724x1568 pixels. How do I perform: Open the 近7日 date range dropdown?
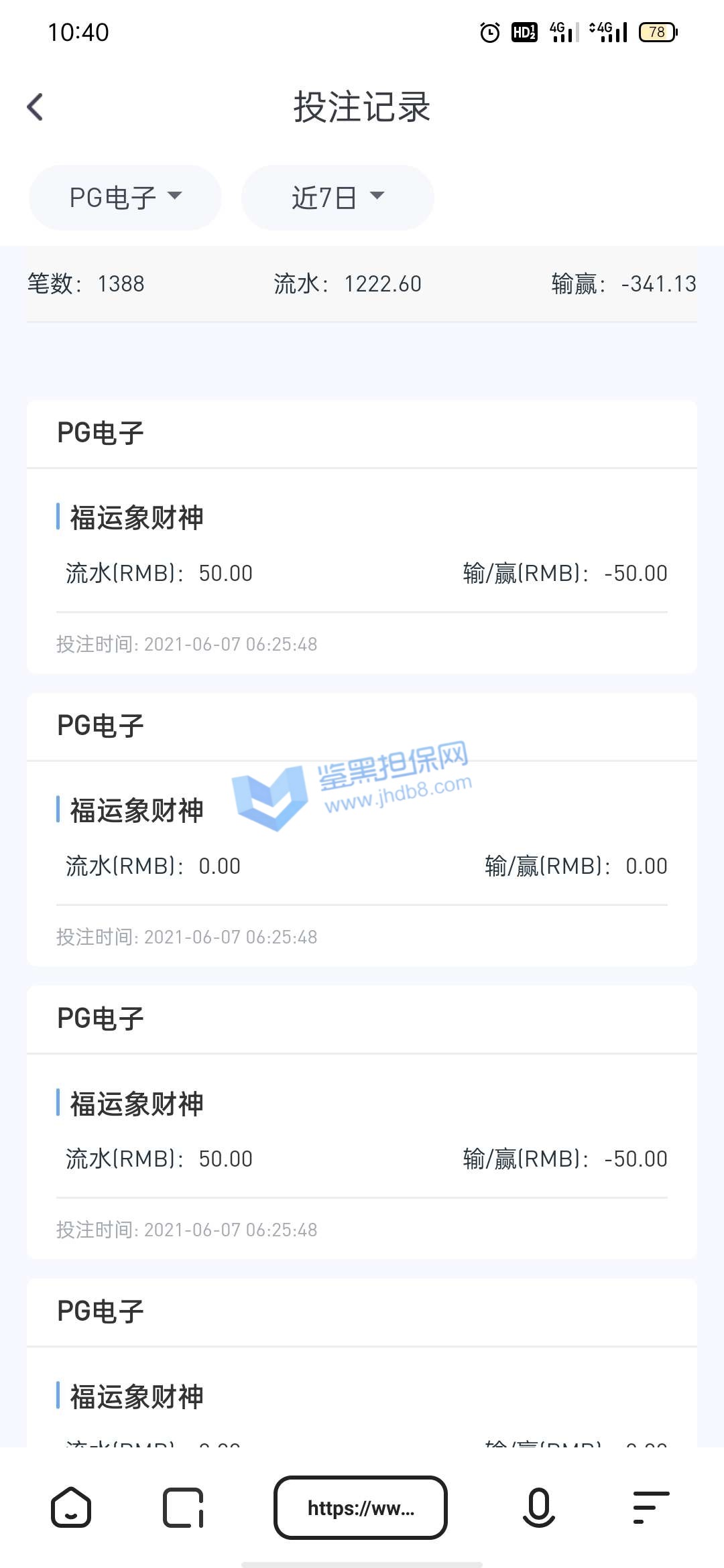tap(337, 198)
